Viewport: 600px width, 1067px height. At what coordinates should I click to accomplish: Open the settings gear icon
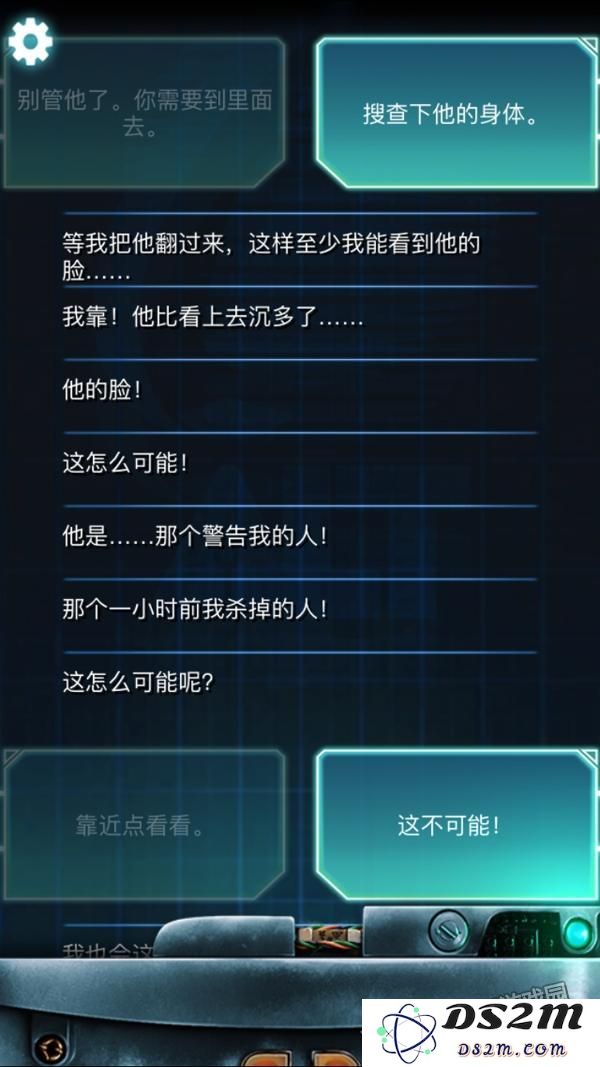tap(29, 41)
